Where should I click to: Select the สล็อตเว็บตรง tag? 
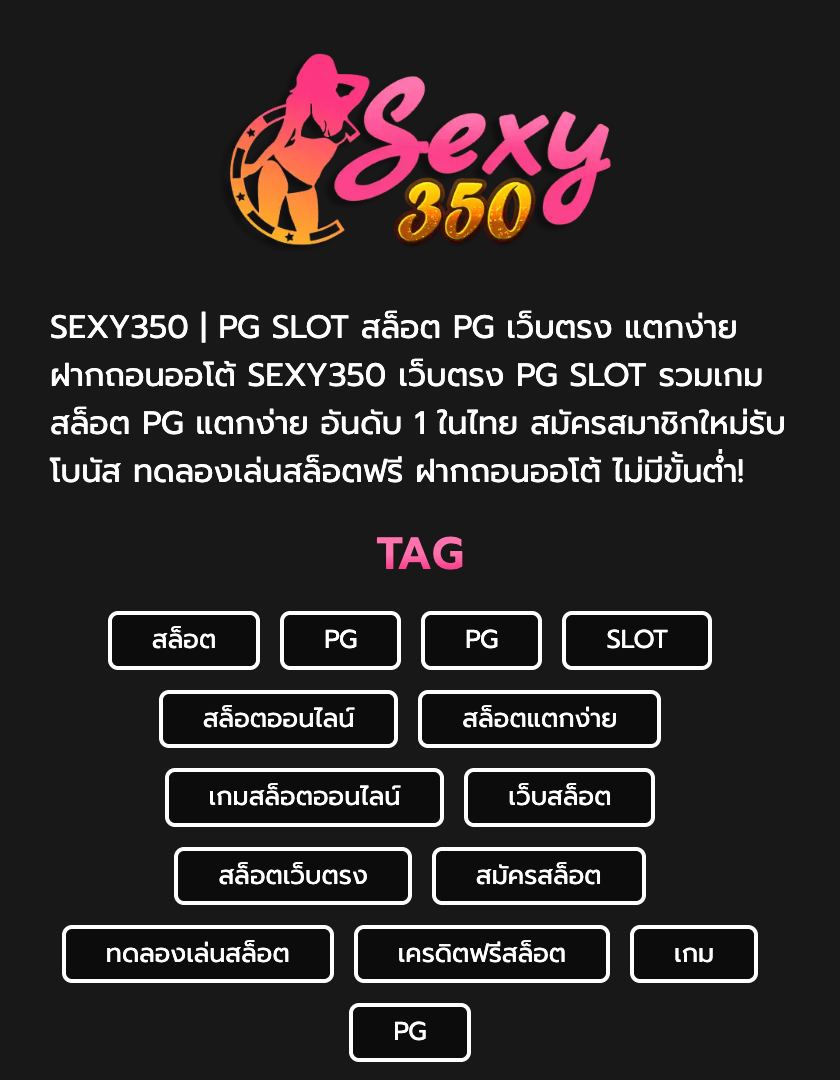coord(293,876)
